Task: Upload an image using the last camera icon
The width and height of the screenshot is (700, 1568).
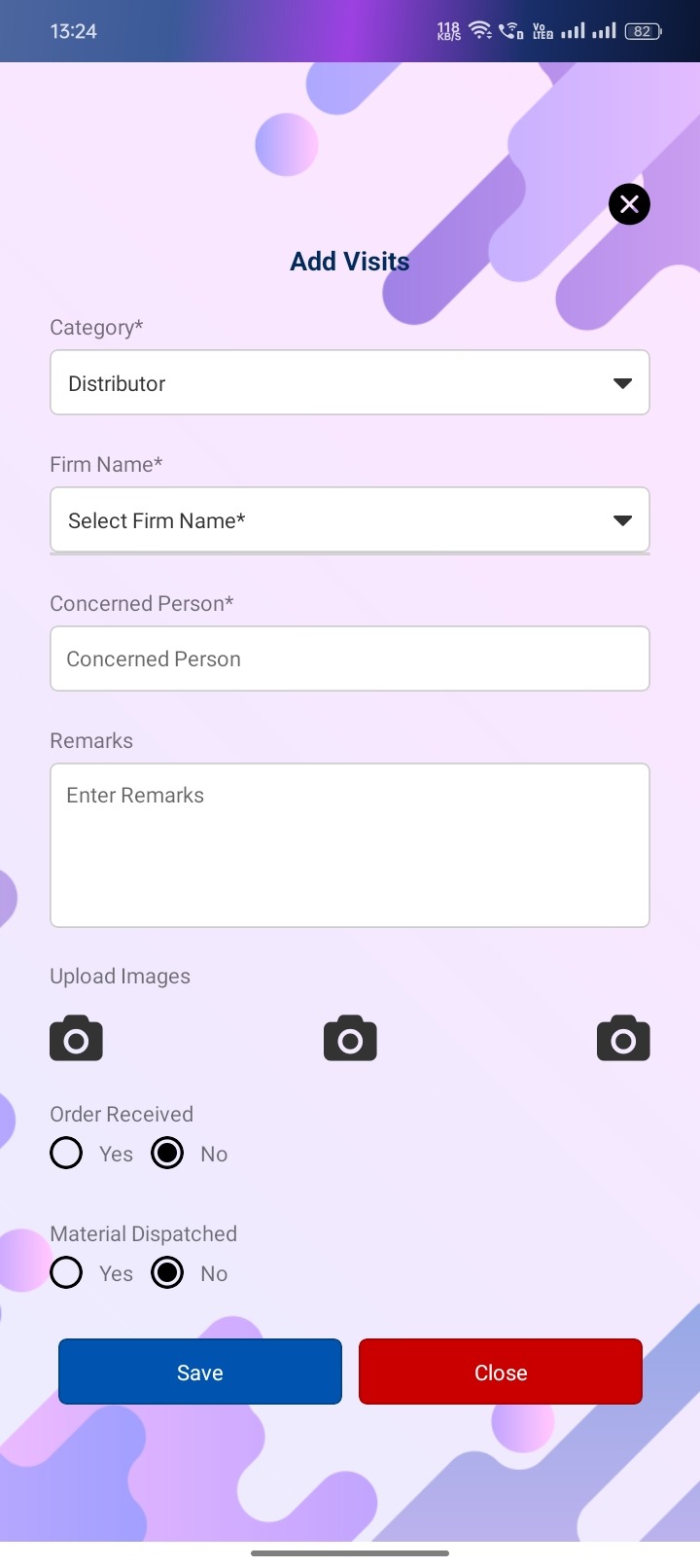Action: tap(623, 1039)
